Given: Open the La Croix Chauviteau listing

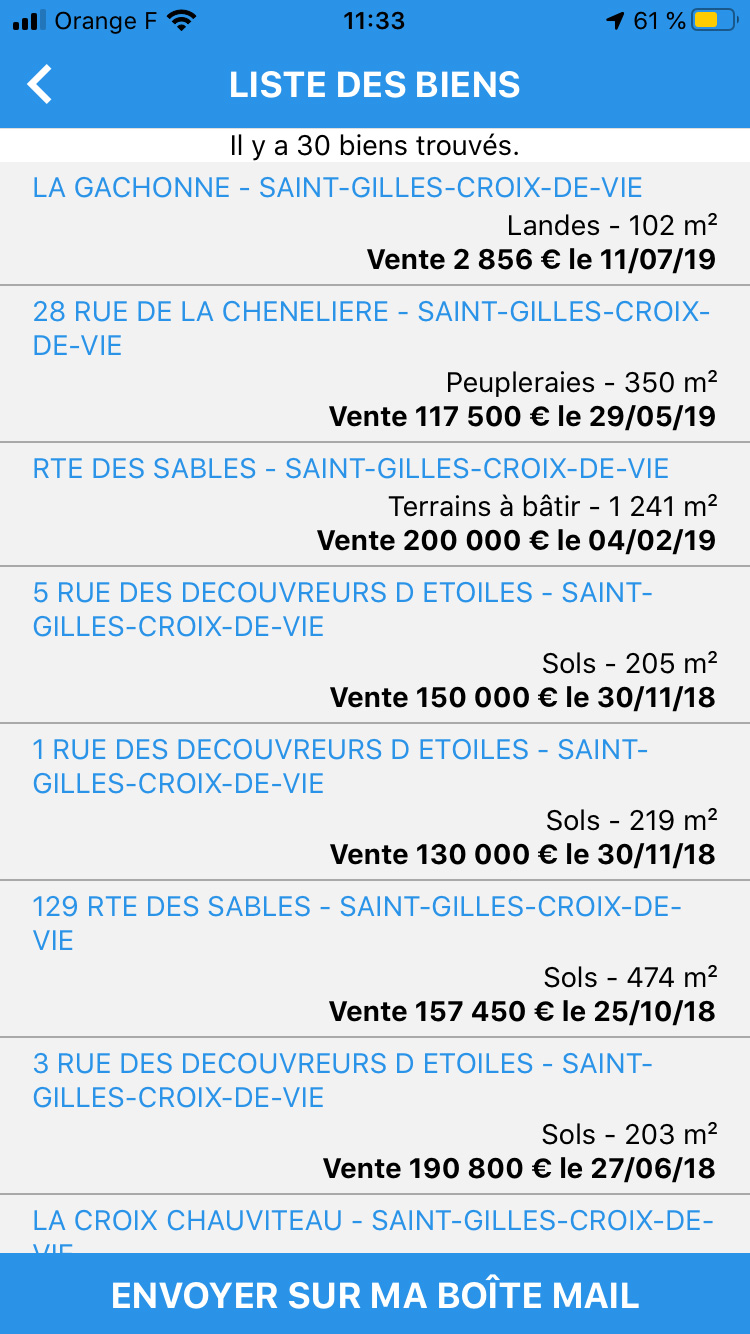Looking at the screenshot, I should click(x=375, y=1224).
